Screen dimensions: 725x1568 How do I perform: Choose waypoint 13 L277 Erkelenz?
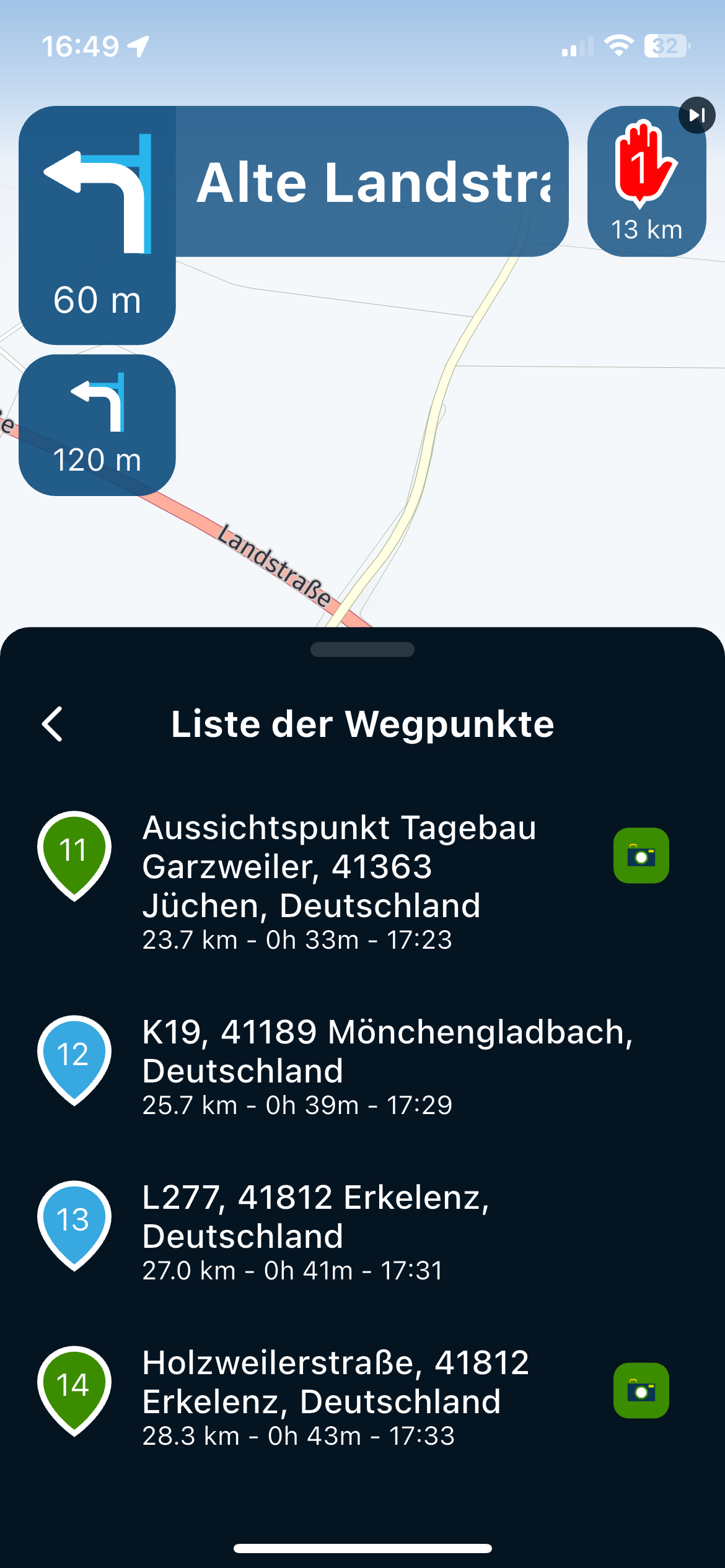pos(316,1229)
